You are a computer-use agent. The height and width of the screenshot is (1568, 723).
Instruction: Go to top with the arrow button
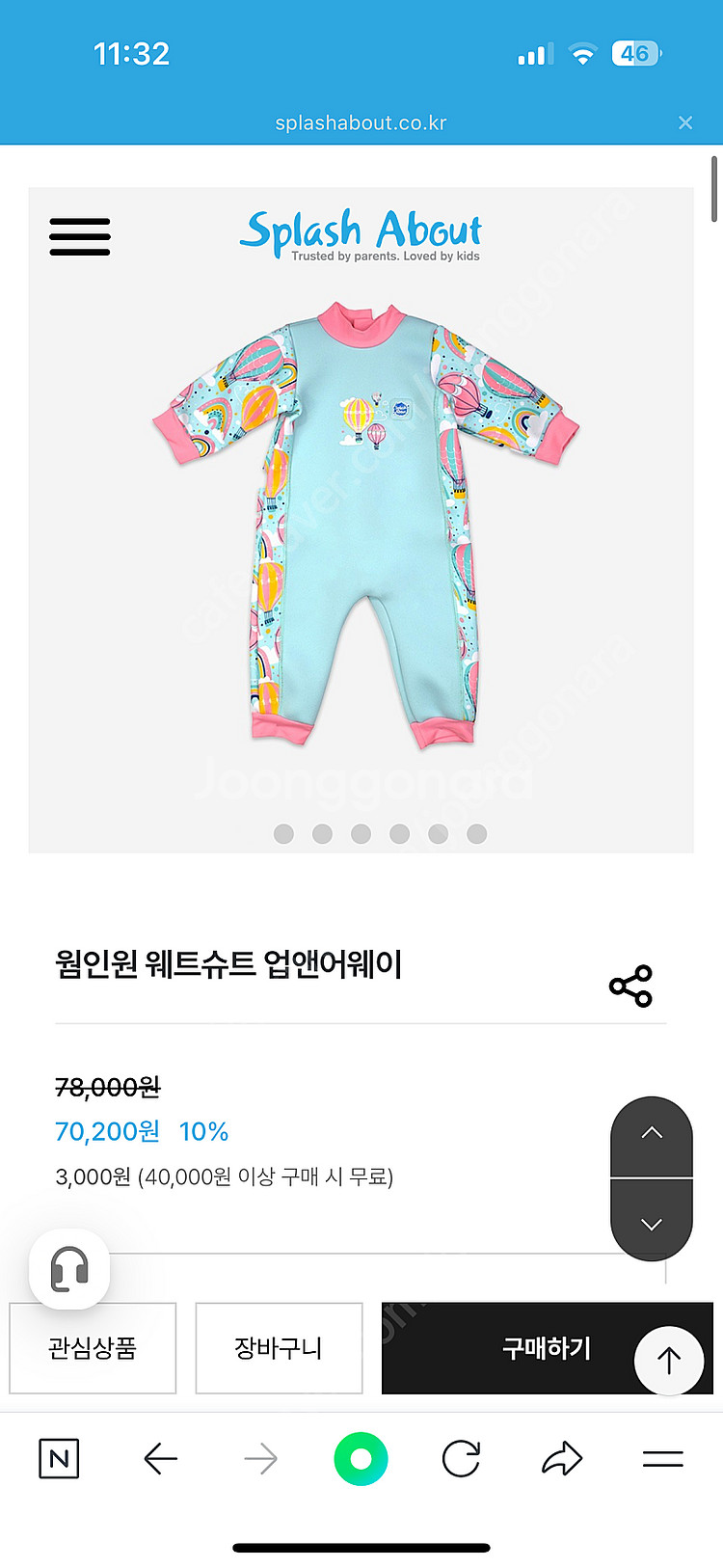point(669,1360)
